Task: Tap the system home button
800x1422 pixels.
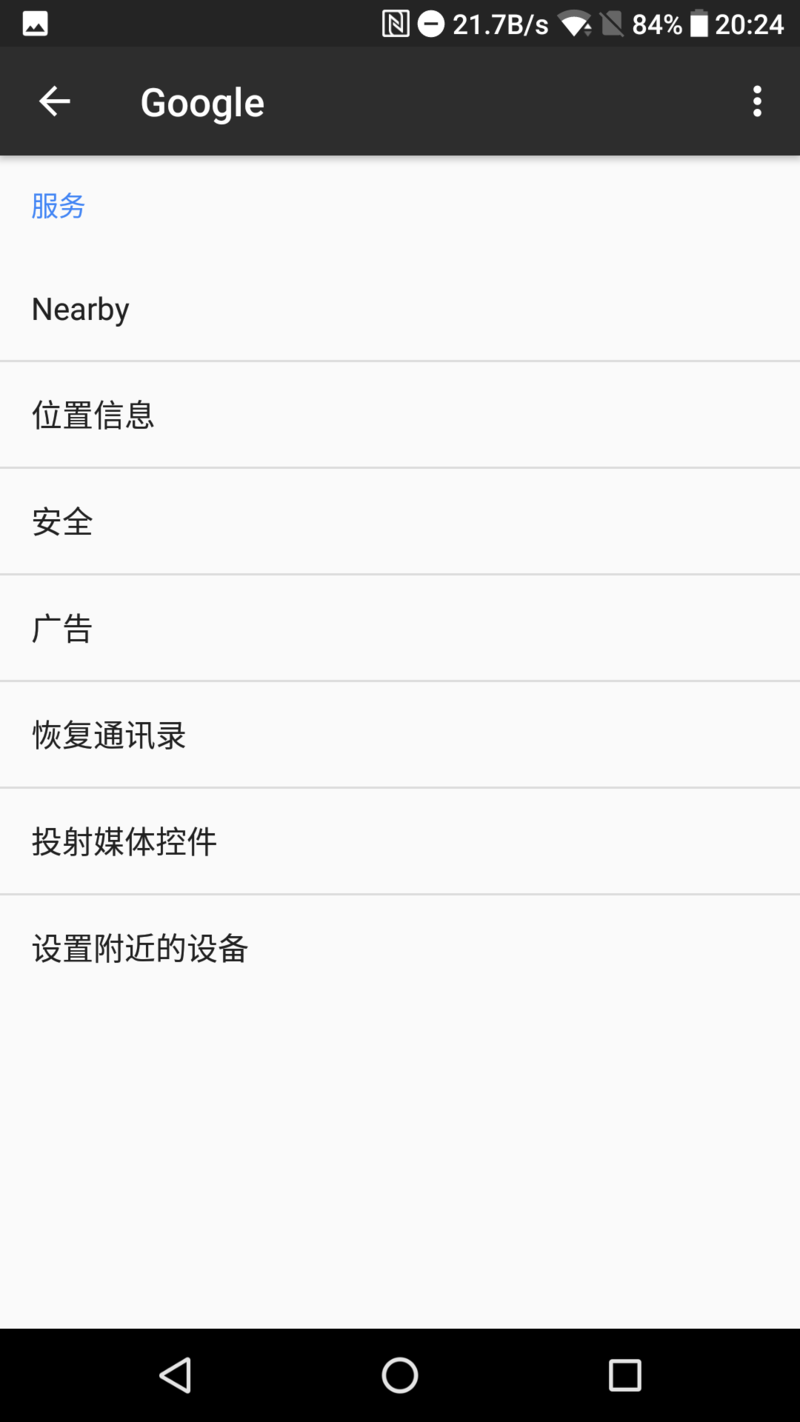Action: [400, 1376]
